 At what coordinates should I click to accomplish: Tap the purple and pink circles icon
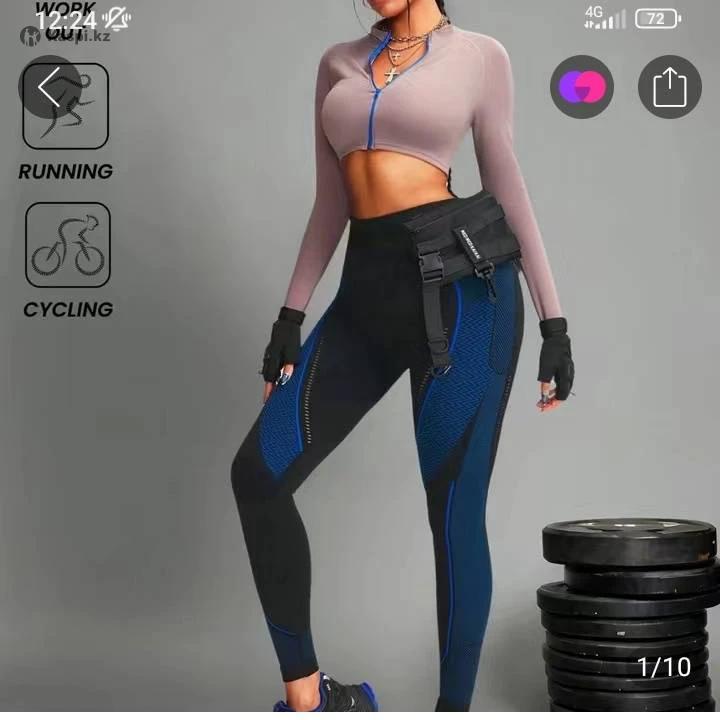(581, 88)
